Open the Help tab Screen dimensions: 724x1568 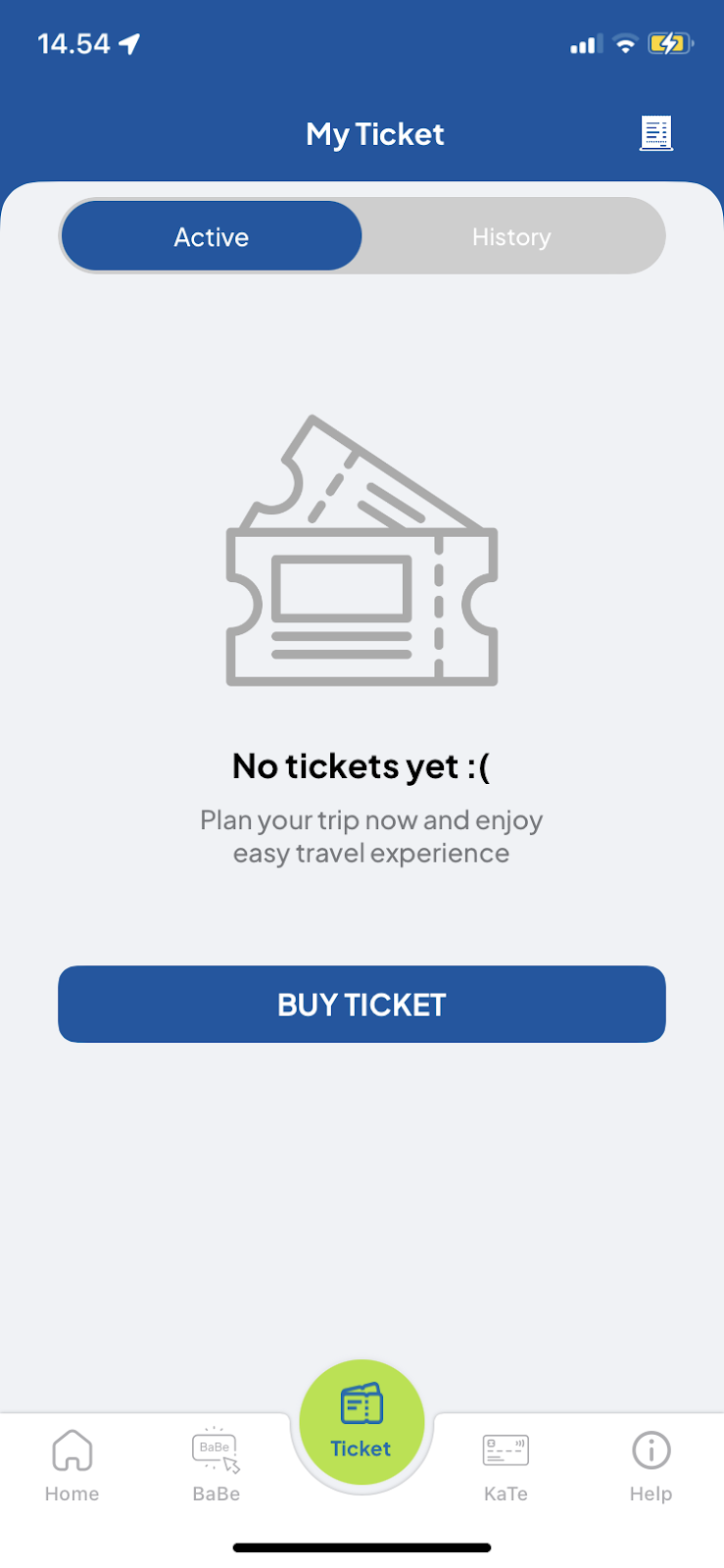pos(651,1464)
